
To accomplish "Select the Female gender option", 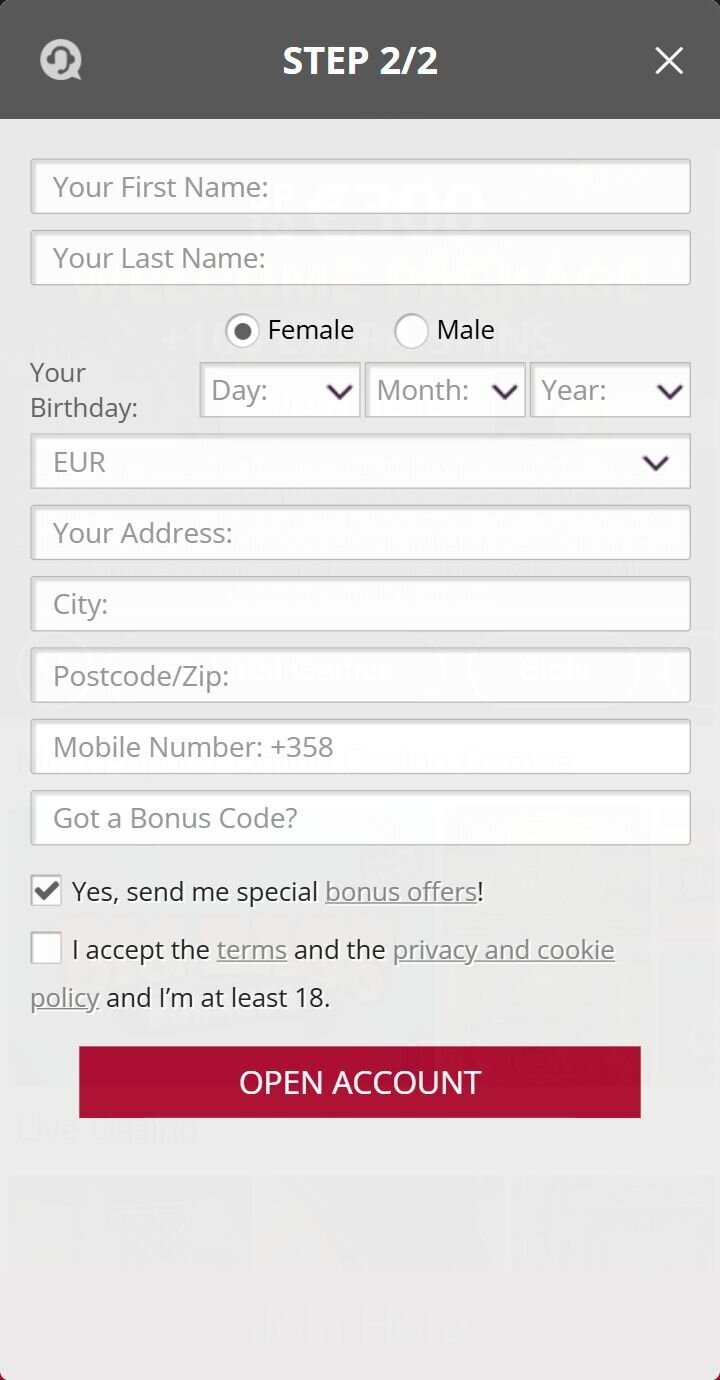I will click(x=242, y=330).
